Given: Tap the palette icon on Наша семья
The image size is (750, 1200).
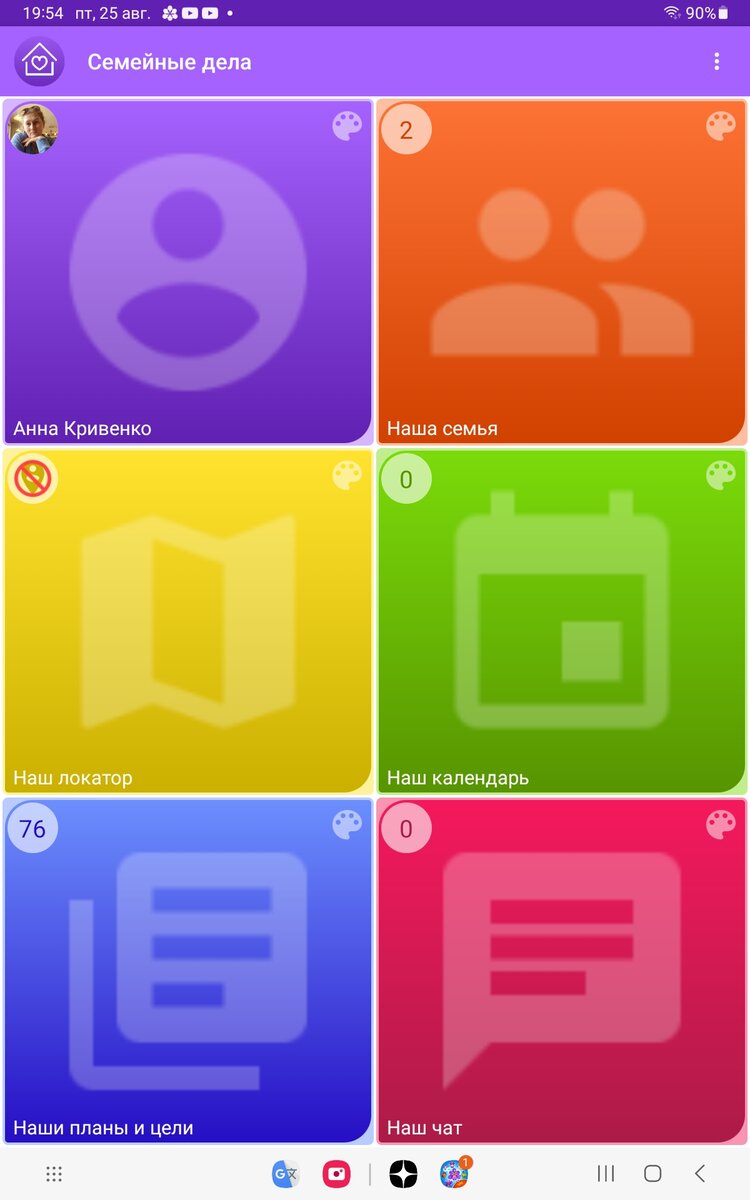Looking at the screenshot, I should point(721,126).
